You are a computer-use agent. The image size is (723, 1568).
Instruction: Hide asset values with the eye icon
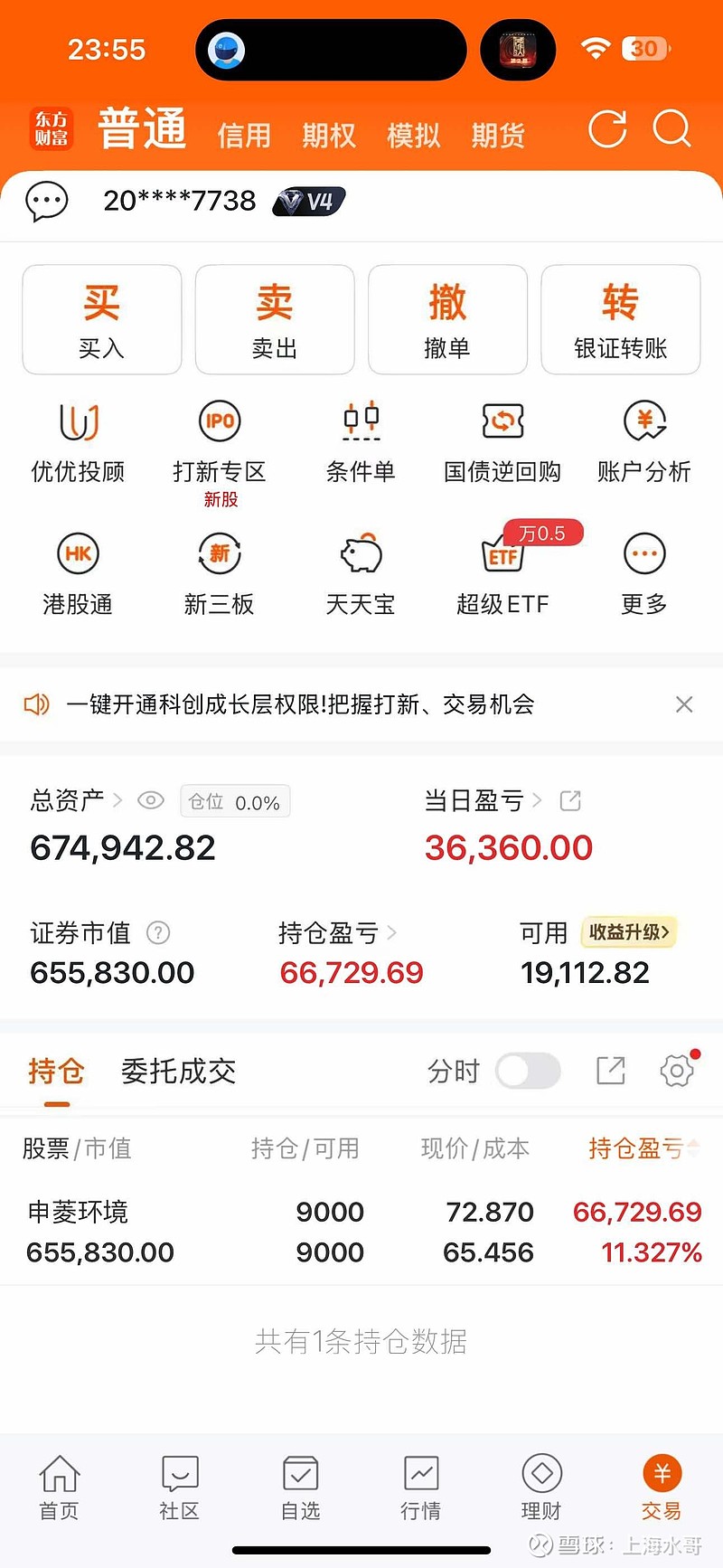tap(150, 800)
